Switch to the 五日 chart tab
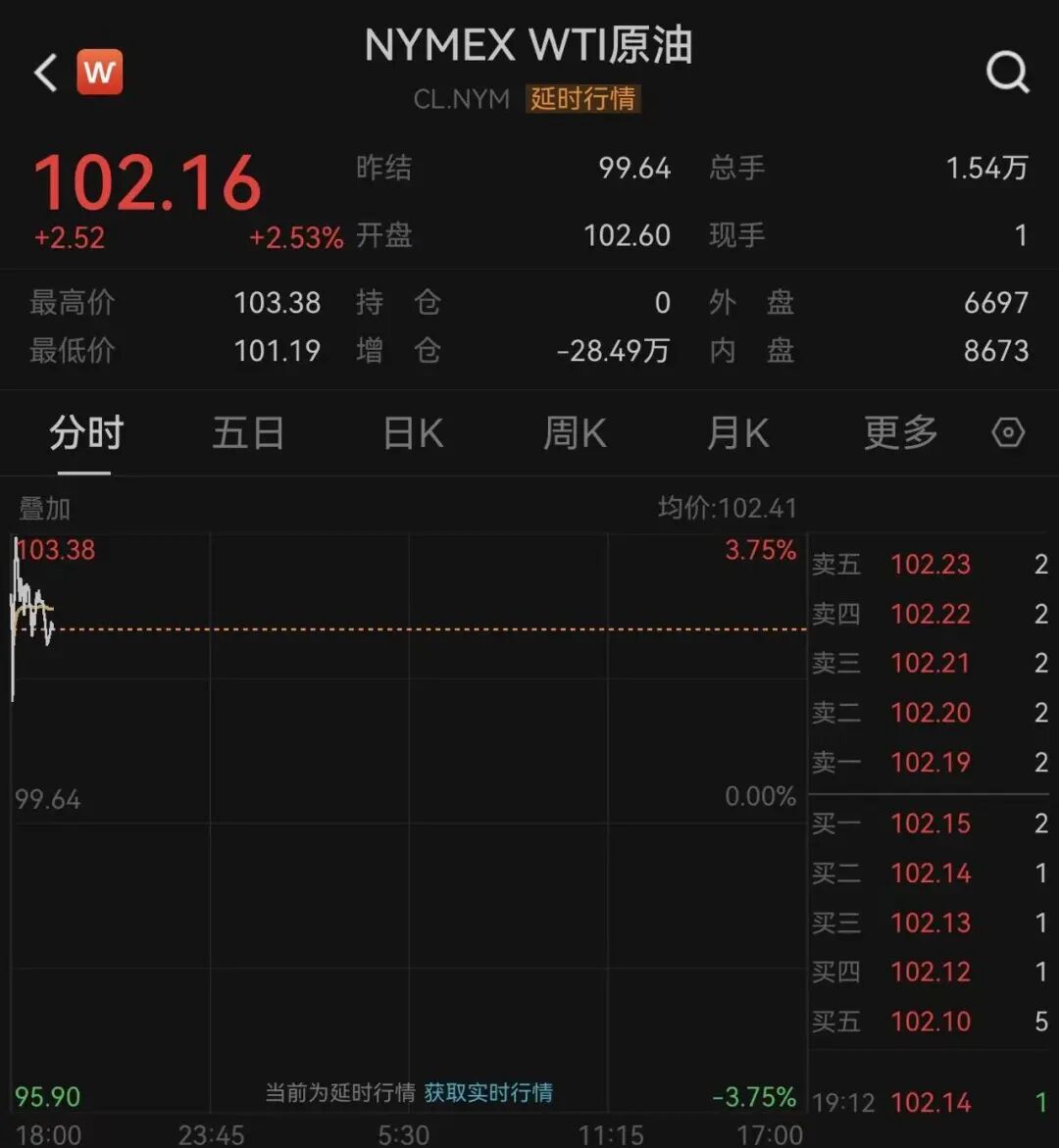Screen dimensions: 1059x1148 (248, 432)
